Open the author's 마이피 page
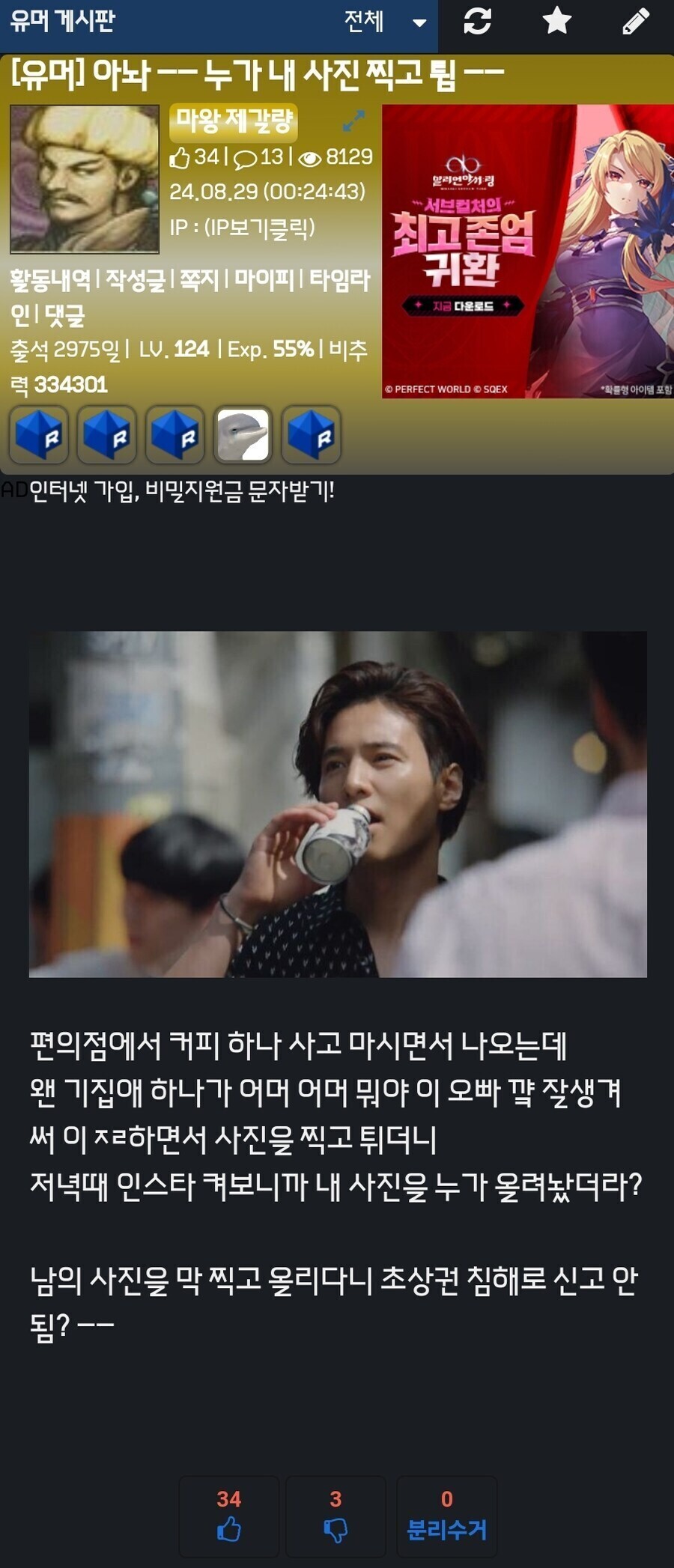Screen dimensions: 674x1568 coord(264,280)
